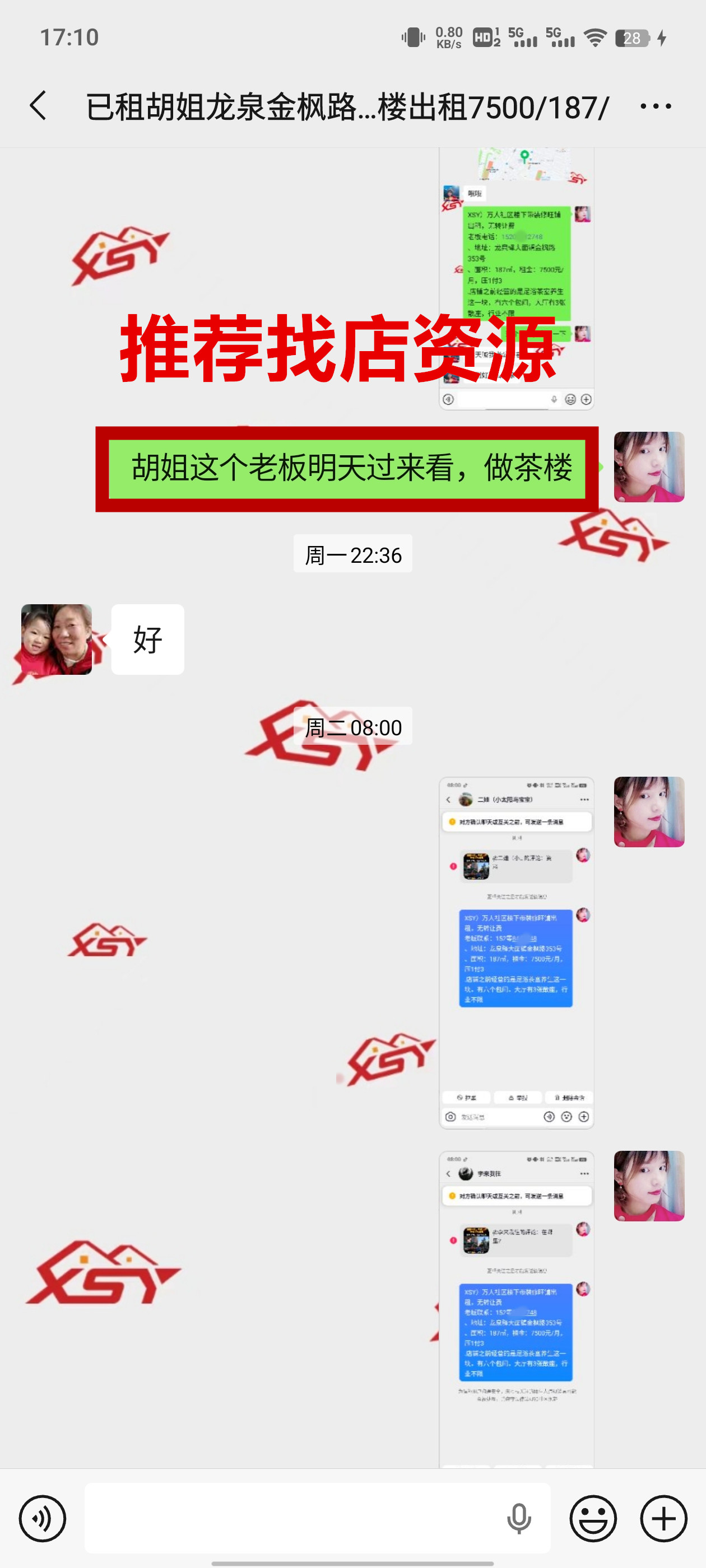Focus the message text field
This screenshot has width=706, height=1568.
tap(292, 1518)
